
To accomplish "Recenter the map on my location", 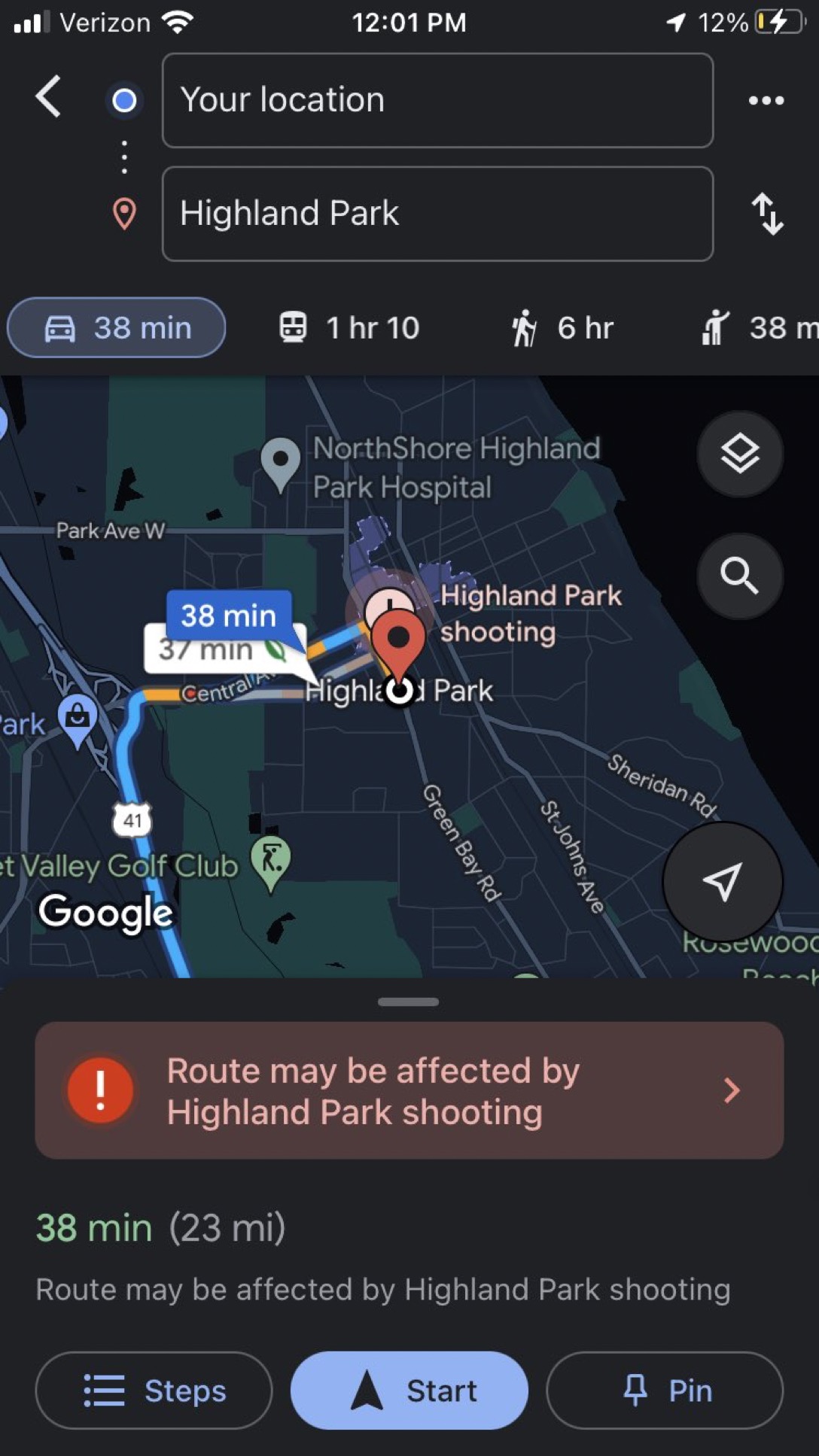I will click(x=723, y=882).
